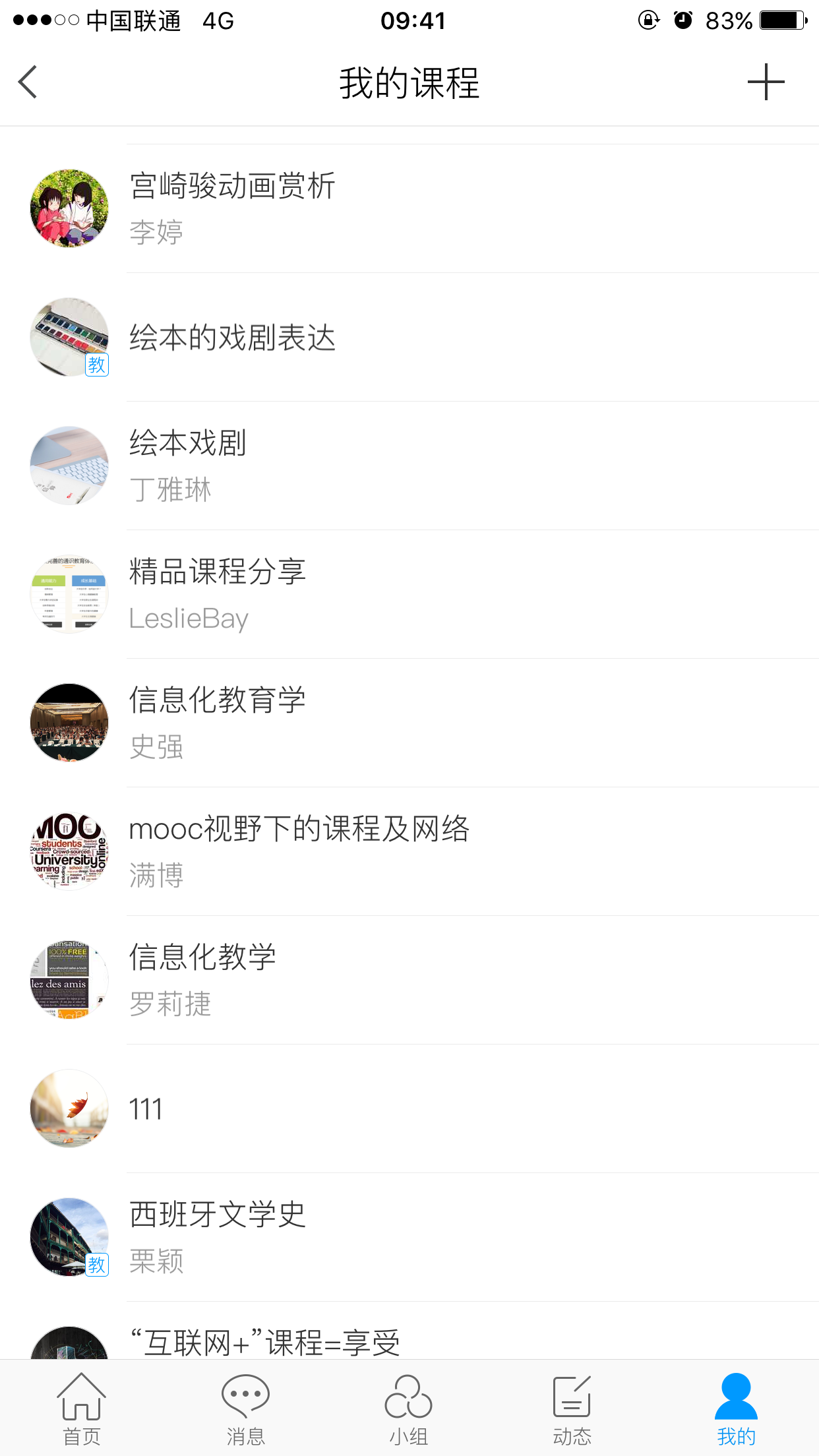The height and width of the screenshot is (1456, 819).
Task: Go to the 小组 tab
Action: coord(409,1409)
